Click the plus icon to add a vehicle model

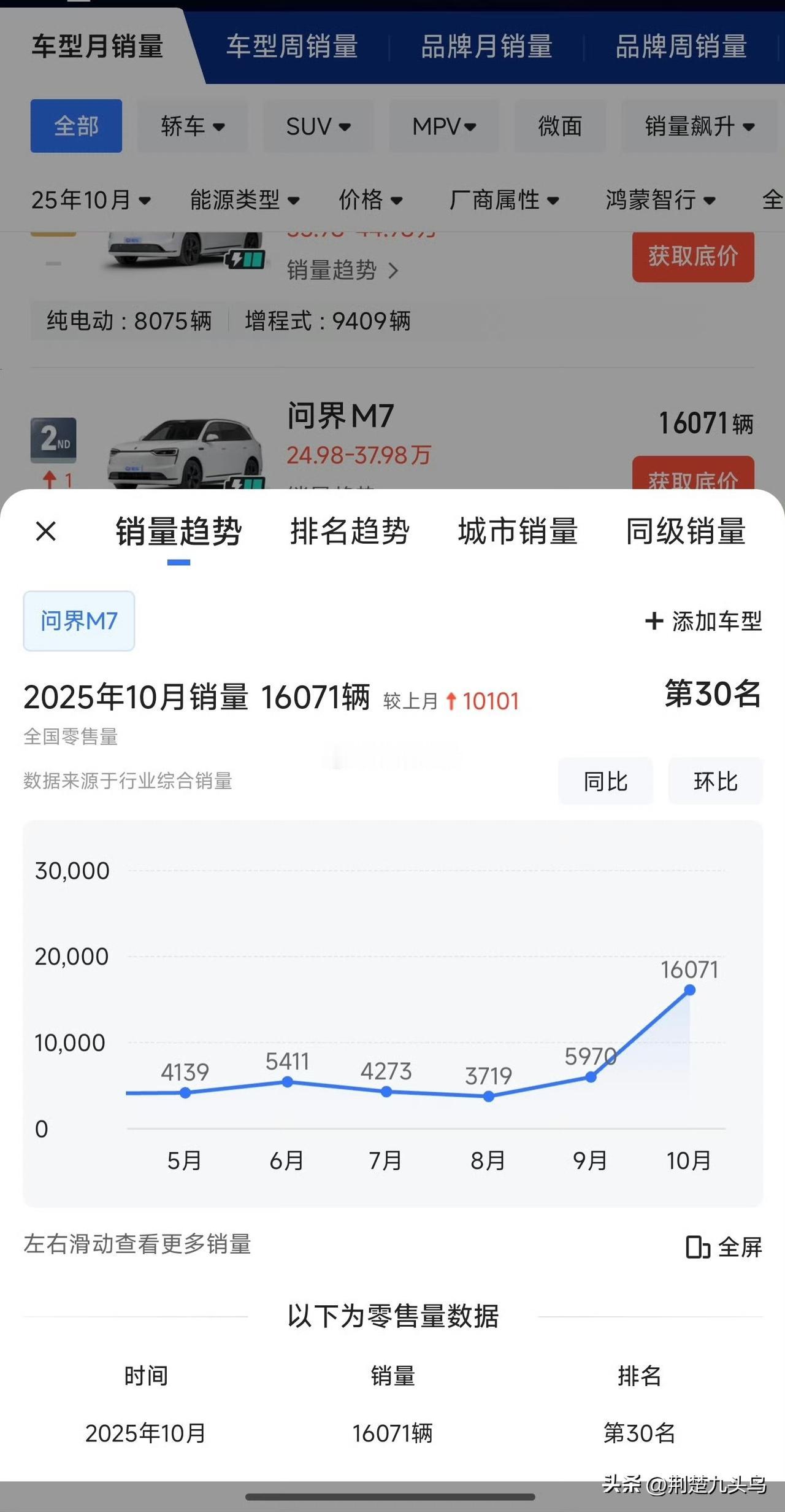(x=654, y=622)
